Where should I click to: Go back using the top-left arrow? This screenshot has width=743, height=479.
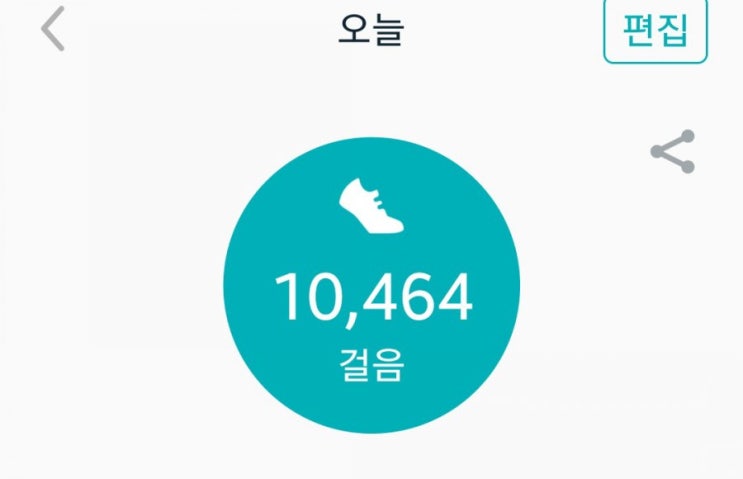tap(53, 29)
